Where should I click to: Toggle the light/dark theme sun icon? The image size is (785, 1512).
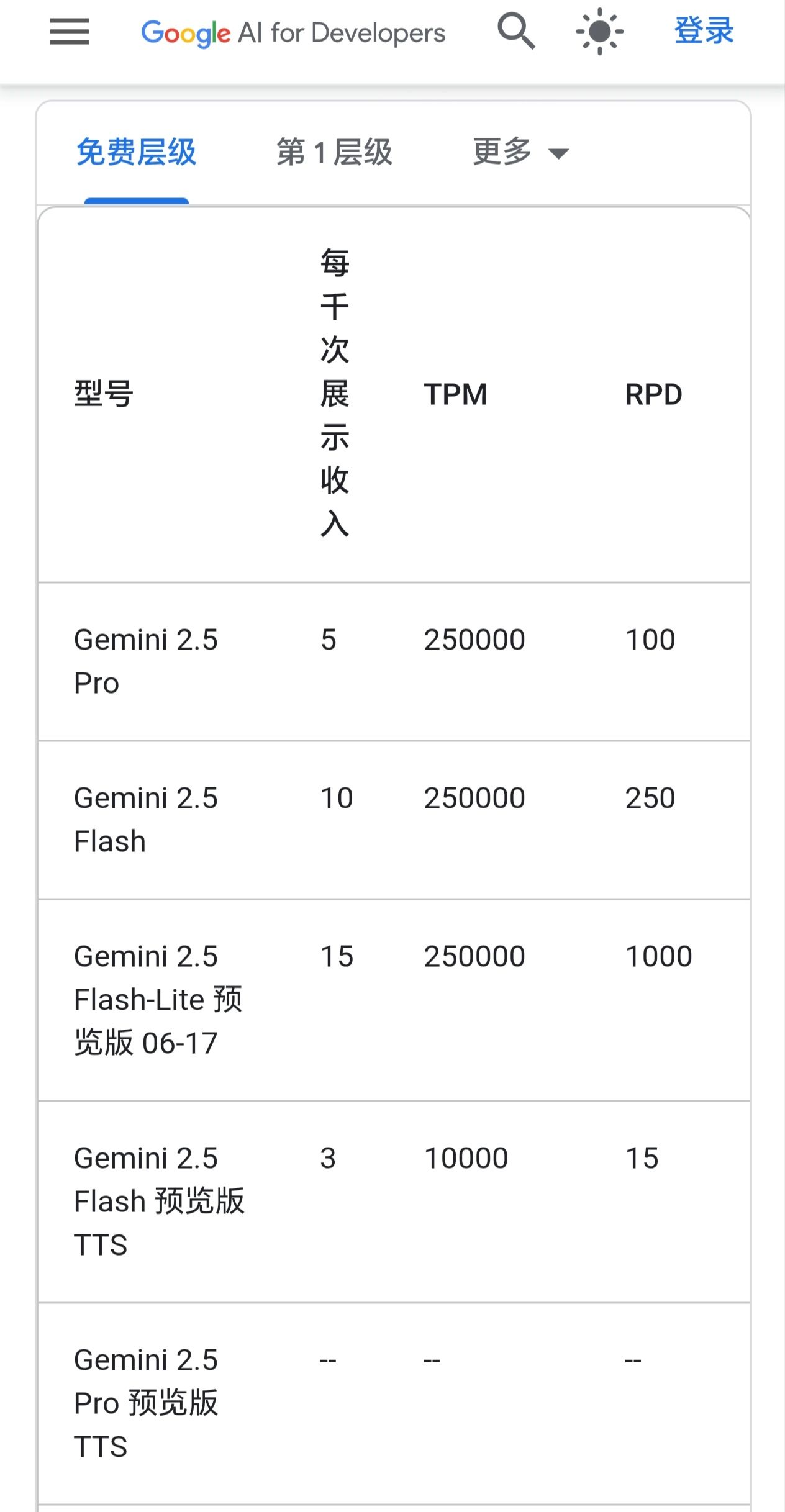[599, 32]
